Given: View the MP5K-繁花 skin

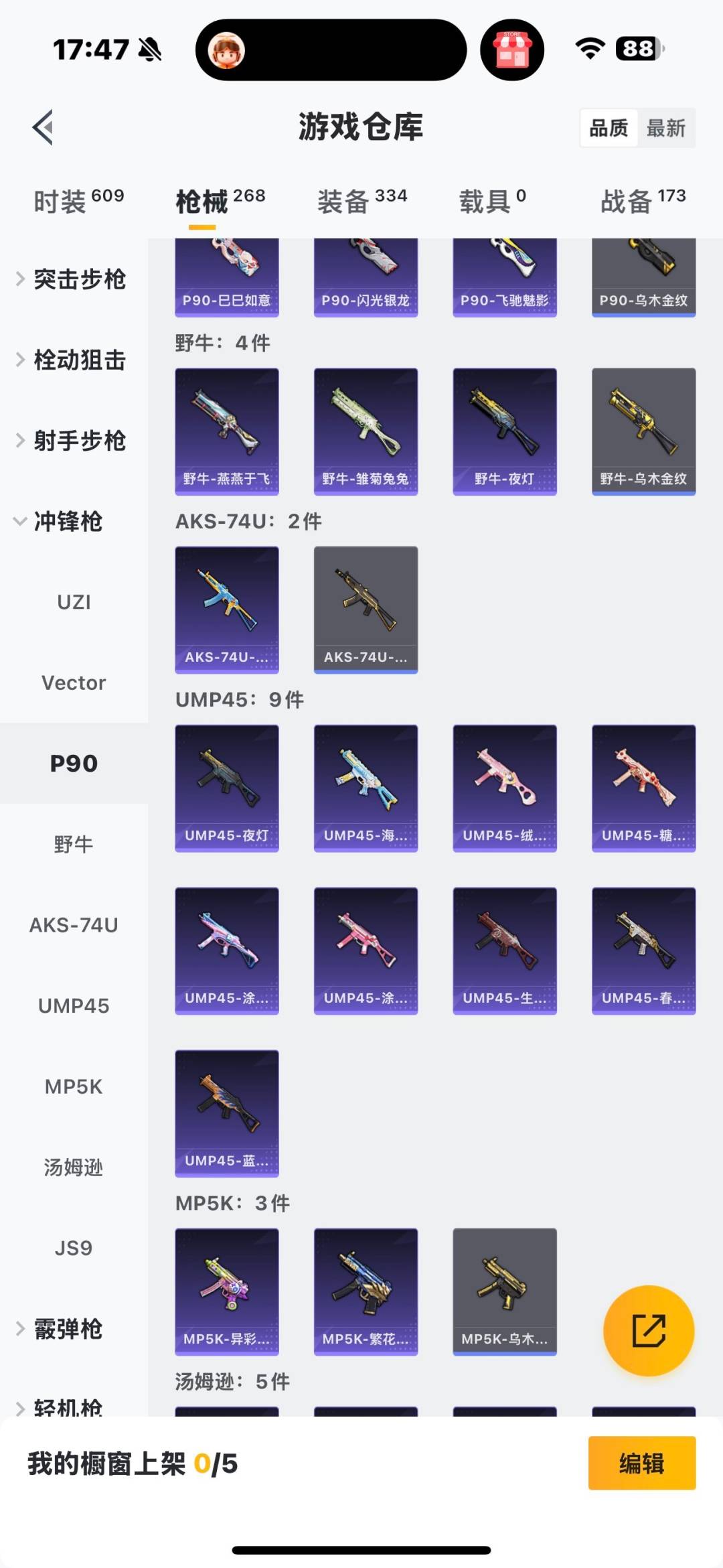Looking at the screenshot, I should click(366, 1291).
